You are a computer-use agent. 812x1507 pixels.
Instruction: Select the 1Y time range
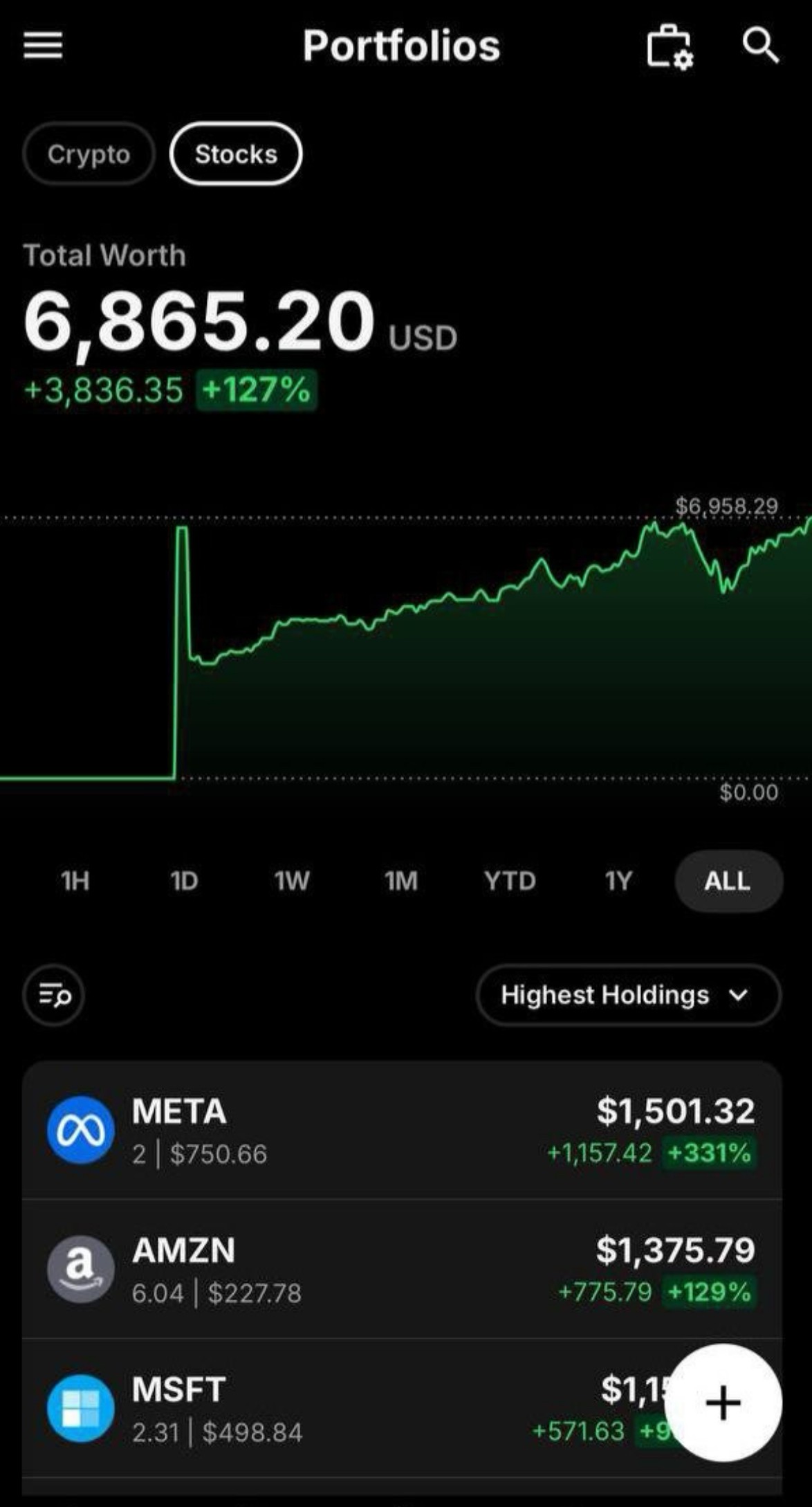pos(618,881)
